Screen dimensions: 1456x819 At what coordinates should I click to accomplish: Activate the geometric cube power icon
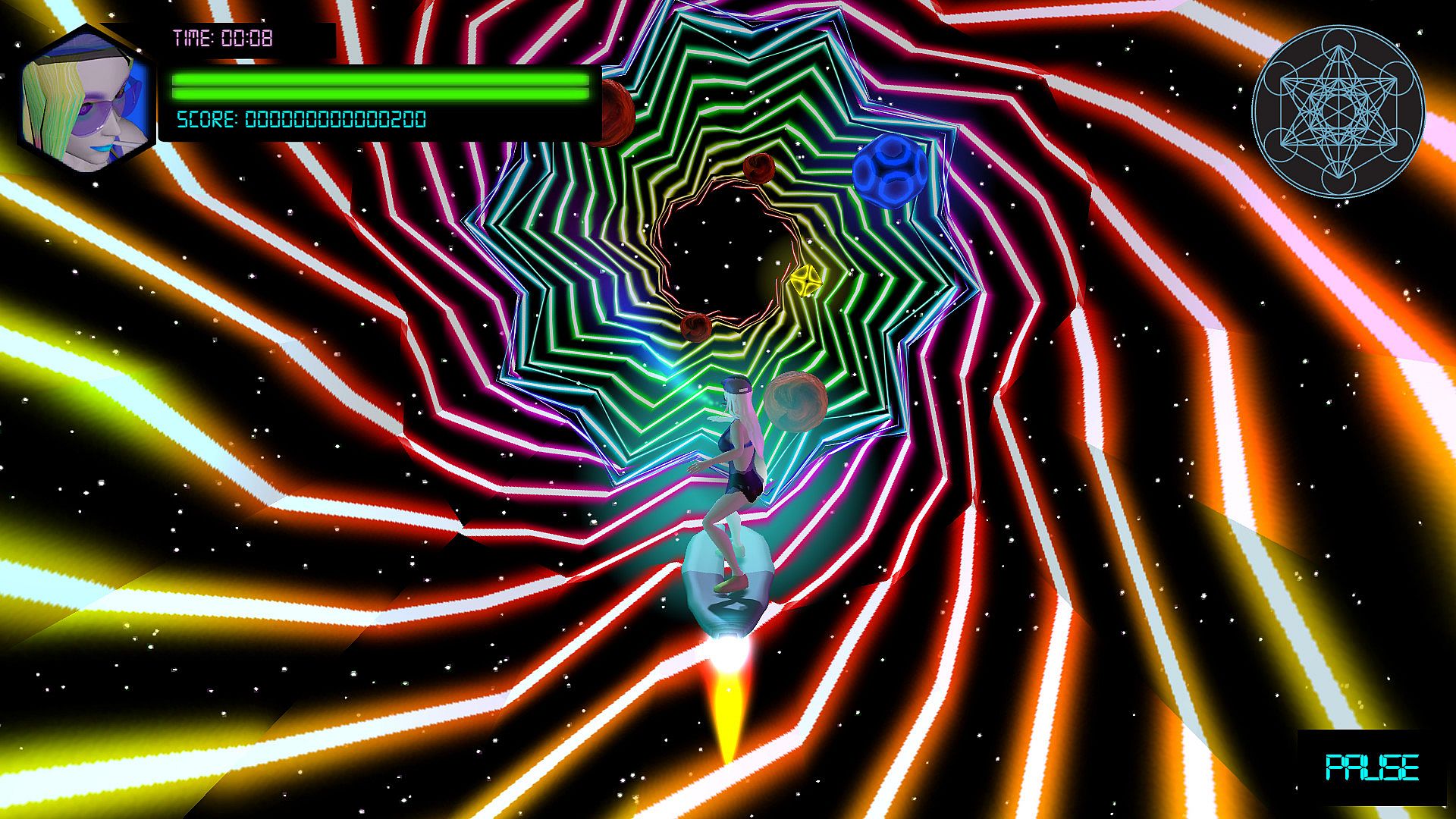(x=1338, y=111)
